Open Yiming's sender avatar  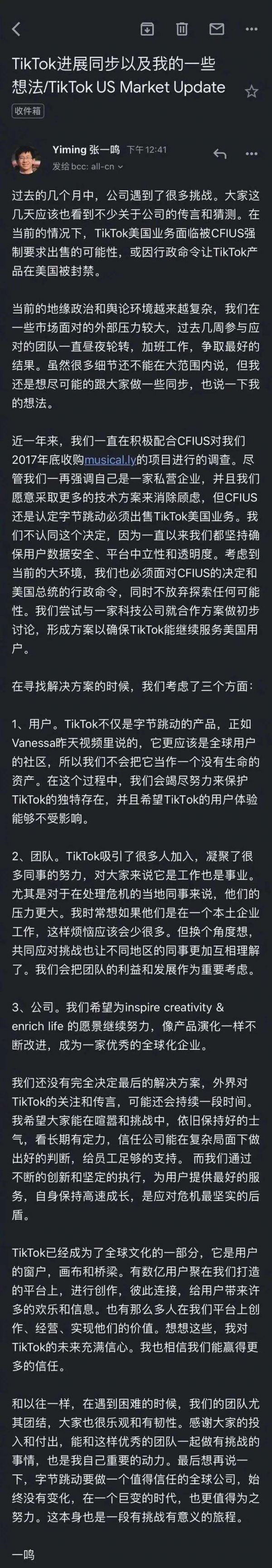point(27,158)
